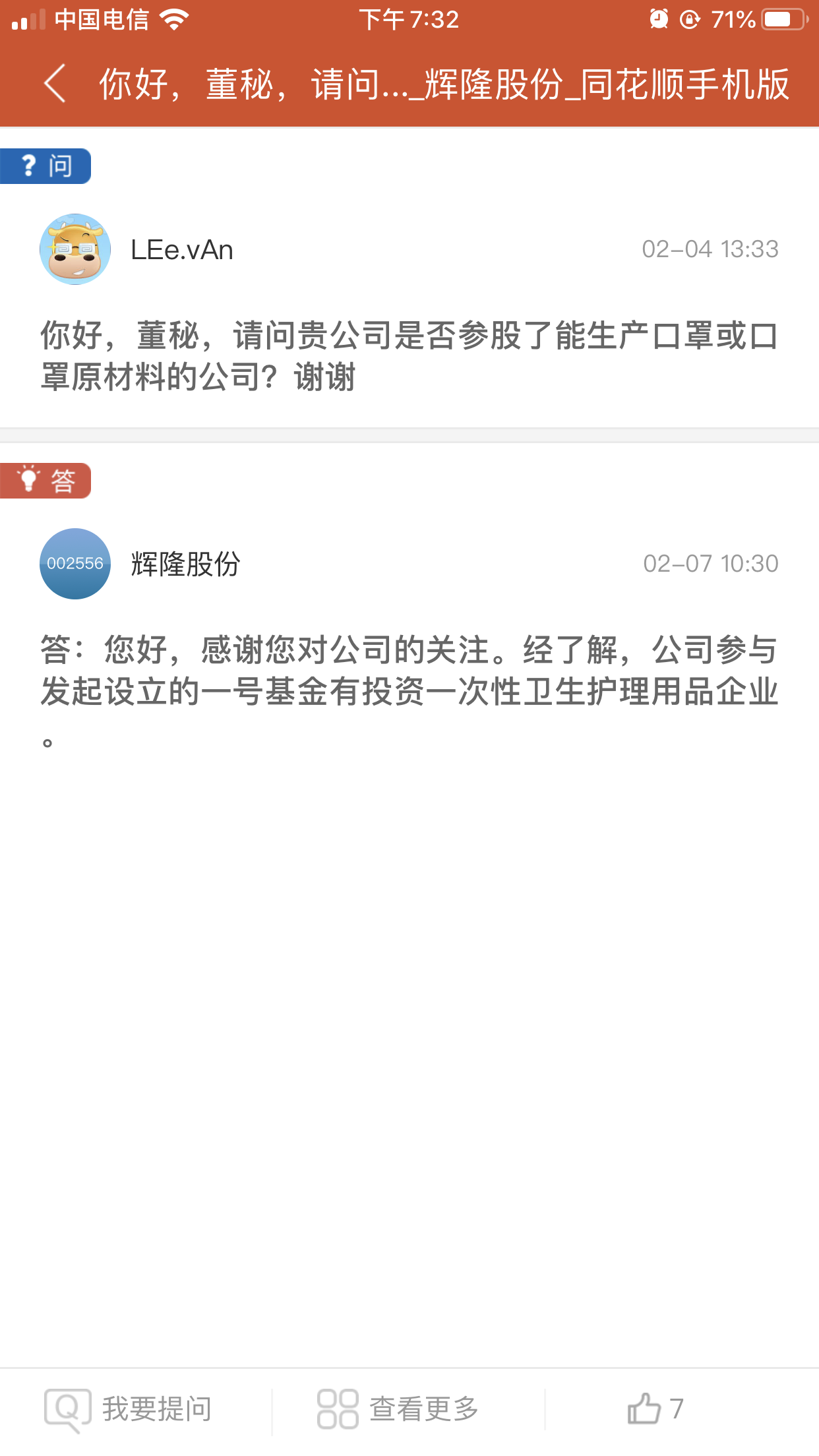Screen dimensions: 819x1456
Task: Open 辉隆股份 002556 stock avatar
Action: coord(75,564)
